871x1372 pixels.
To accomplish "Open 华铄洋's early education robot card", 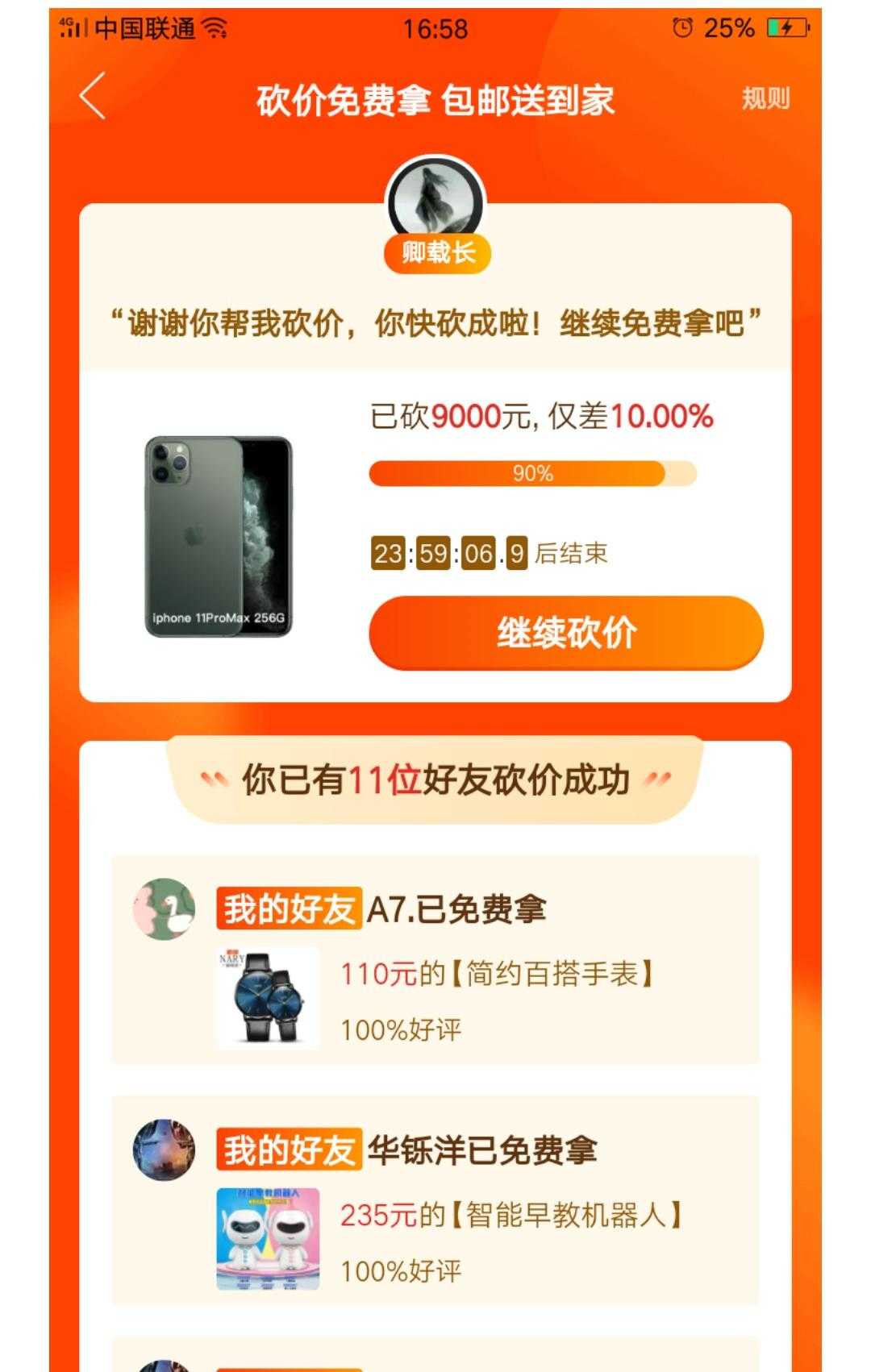I will point(435,1201).
